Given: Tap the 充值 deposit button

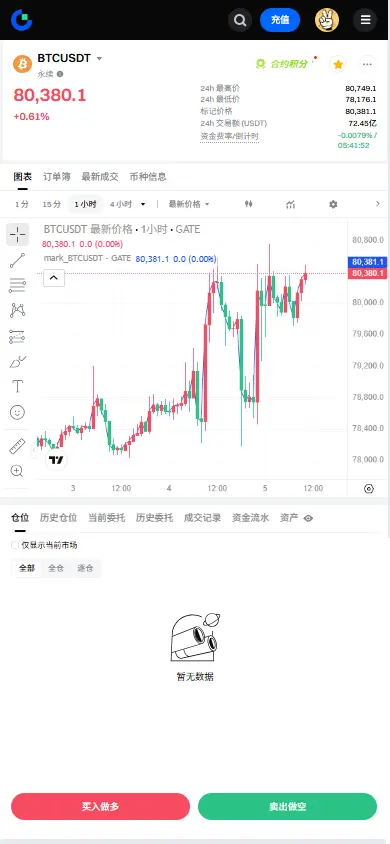Looking at the screenshot, I should tap(280, 20).
